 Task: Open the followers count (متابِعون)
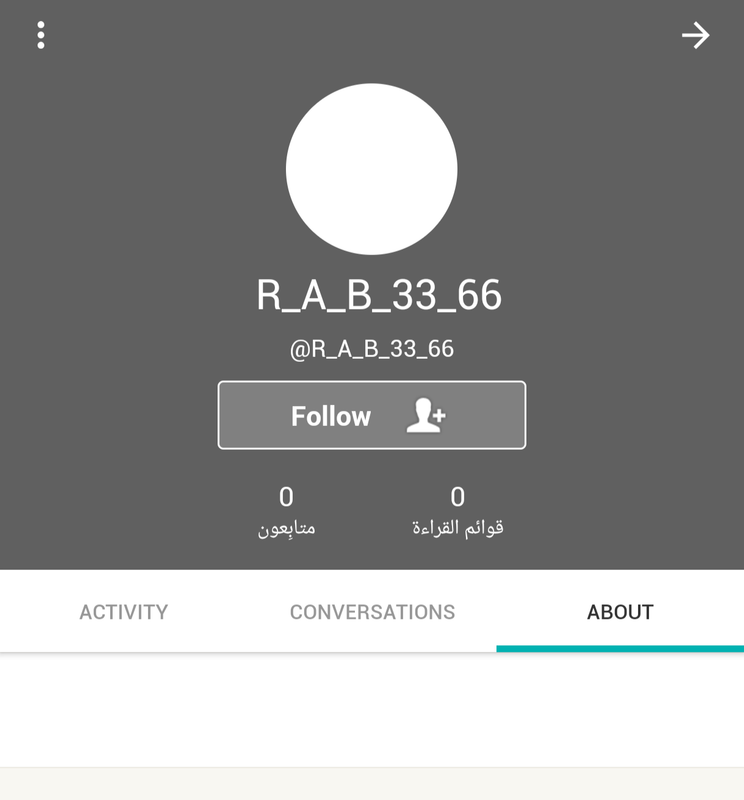(287, 511)
